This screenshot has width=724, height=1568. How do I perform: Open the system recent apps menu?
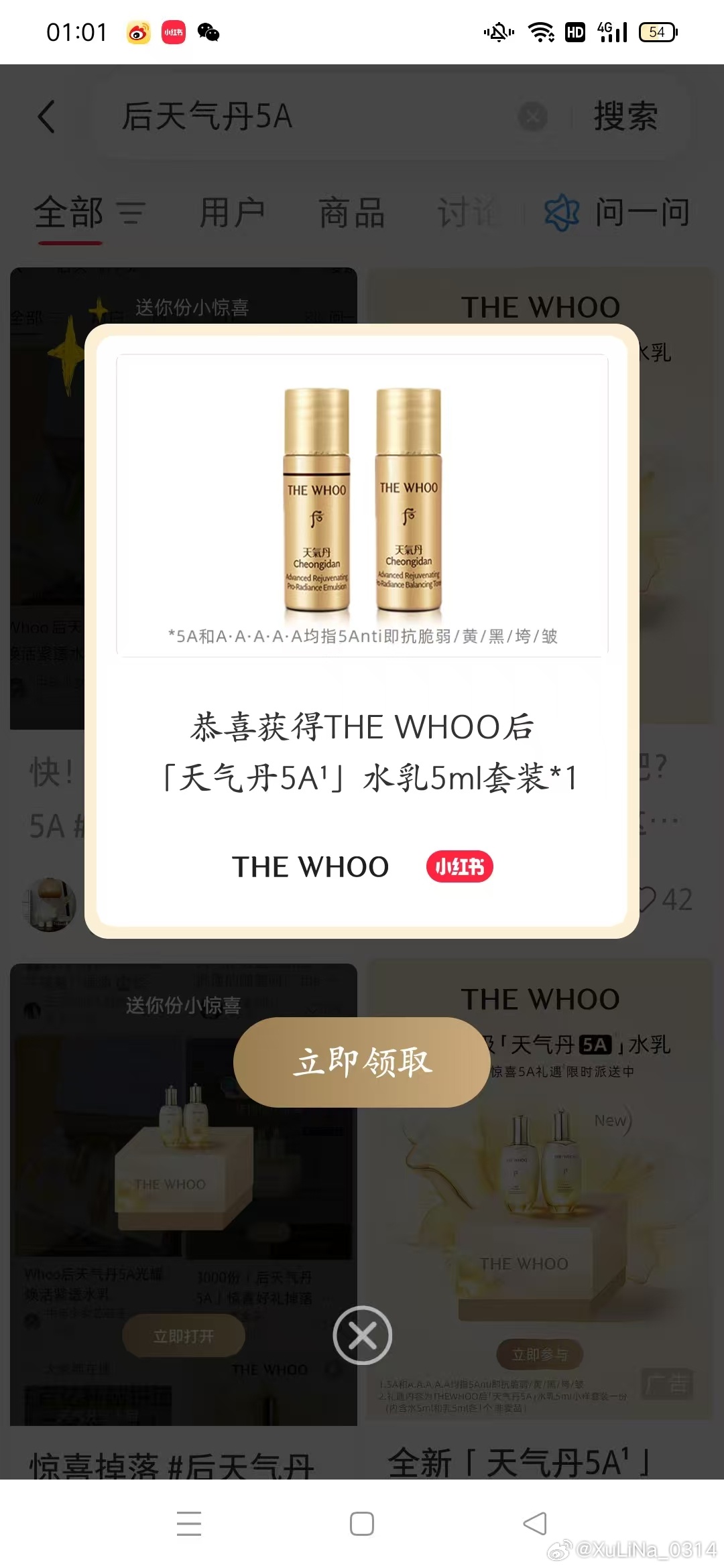click(x=189, y=1523)
